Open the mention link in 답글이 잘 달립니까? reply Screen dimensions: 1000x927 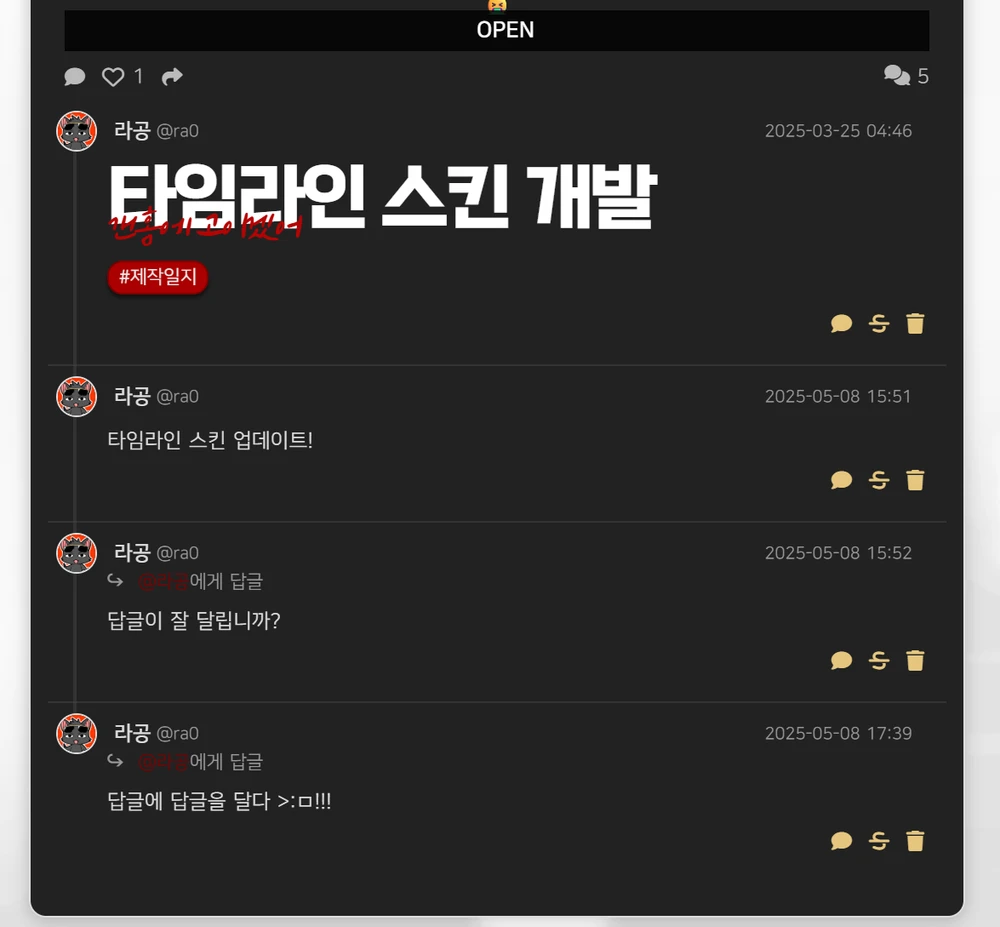pyautogui.click(x=163, y=581)
